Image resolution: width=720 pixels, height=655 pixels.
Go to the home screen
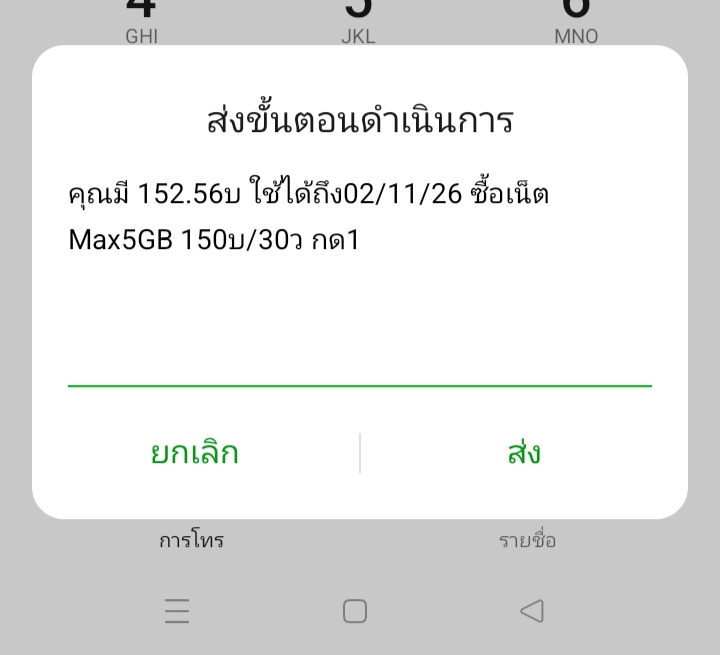355,611
